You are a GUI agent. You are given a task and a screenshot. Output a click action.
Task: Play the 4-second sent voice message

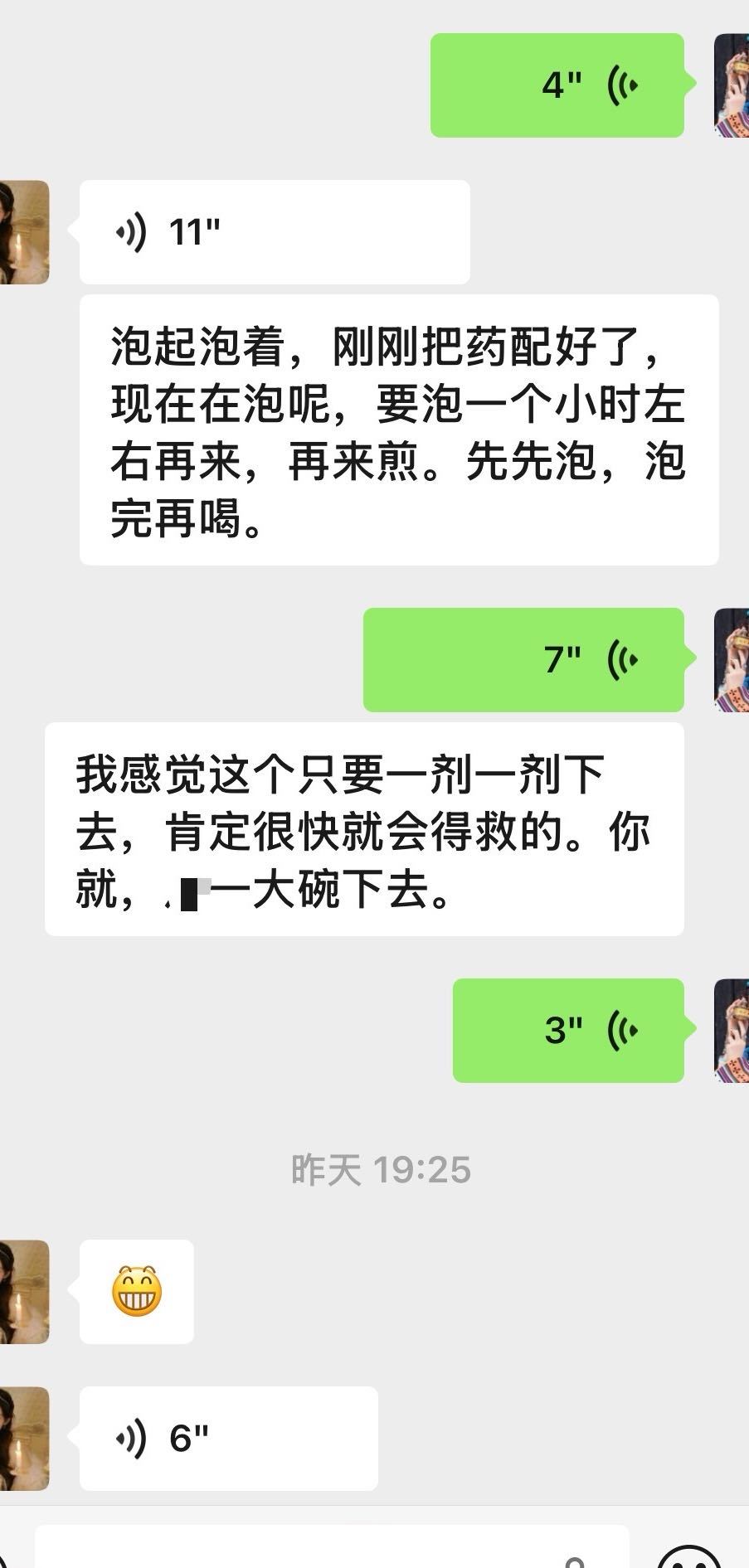coord(557,85)
